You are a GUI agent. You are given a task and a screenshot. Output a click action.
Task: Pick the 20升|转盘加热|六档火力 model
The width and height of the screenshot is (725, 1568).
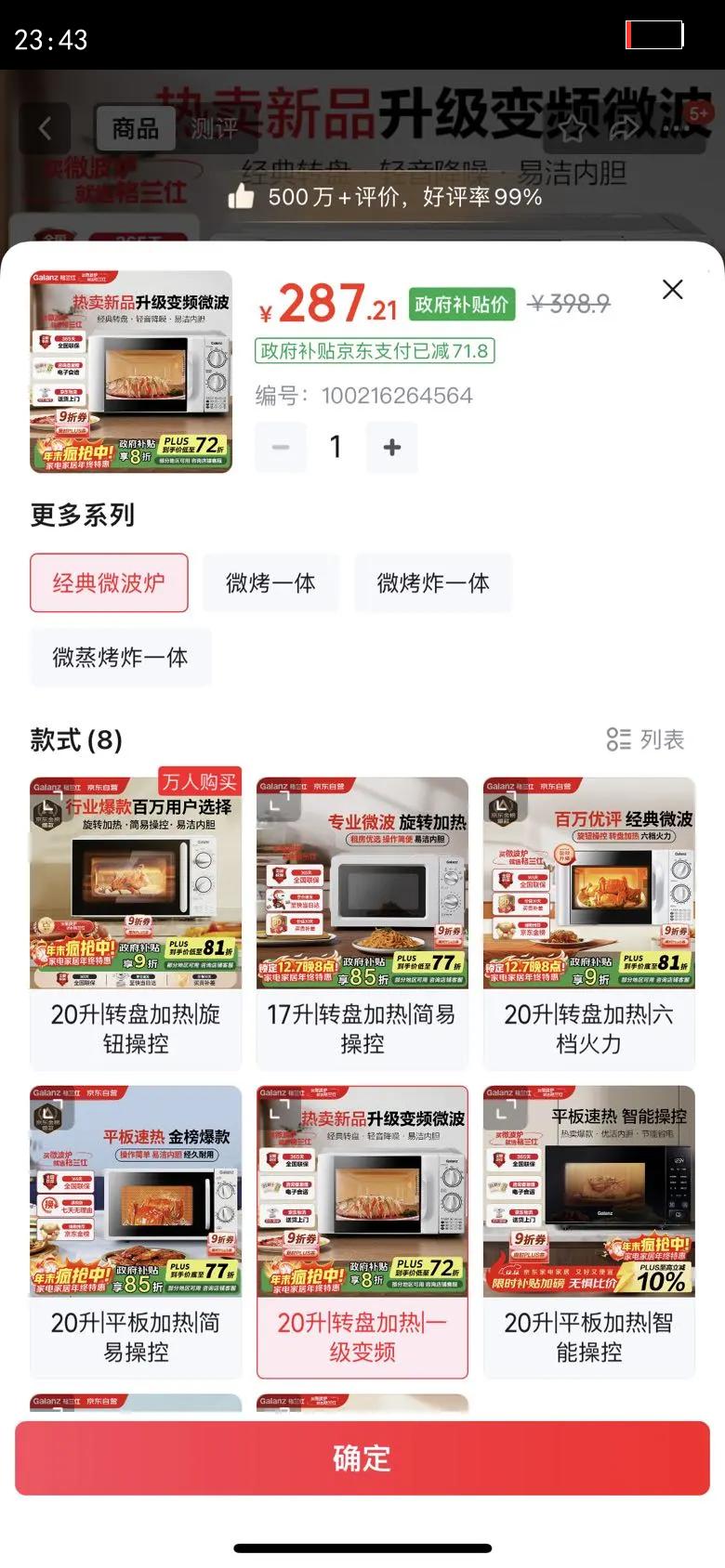[x=589, y=923]
